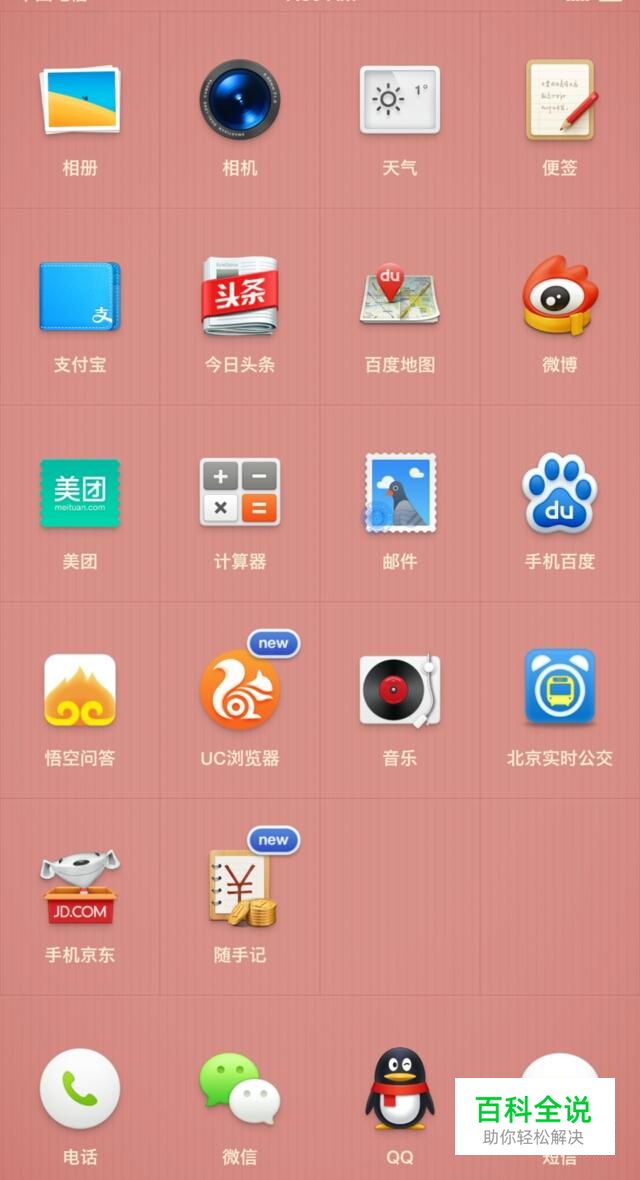Open the 音乐 music player
This screenshot has height=1180, width=640.
click(x=400, y=690)
